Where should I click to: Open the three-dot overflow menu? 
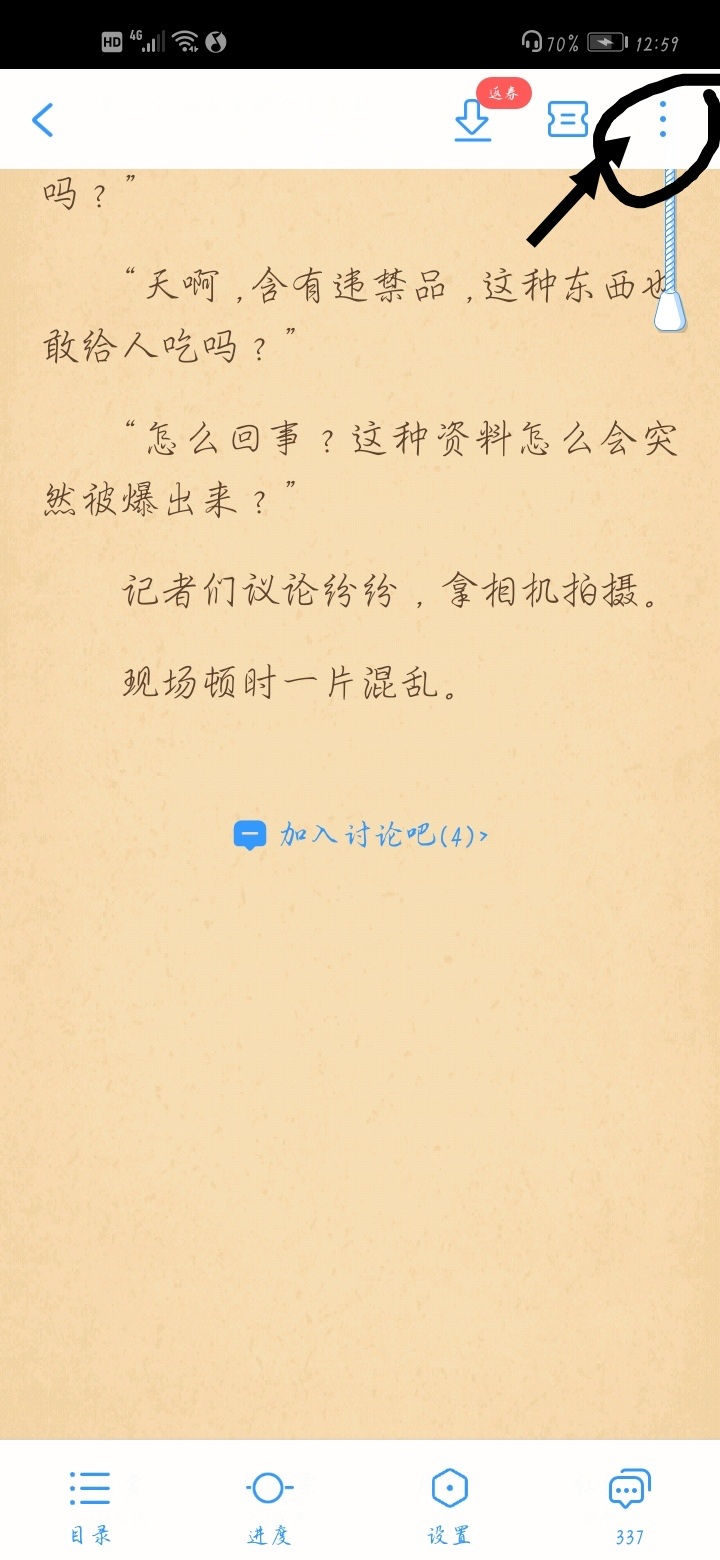[x=662, y=120]
